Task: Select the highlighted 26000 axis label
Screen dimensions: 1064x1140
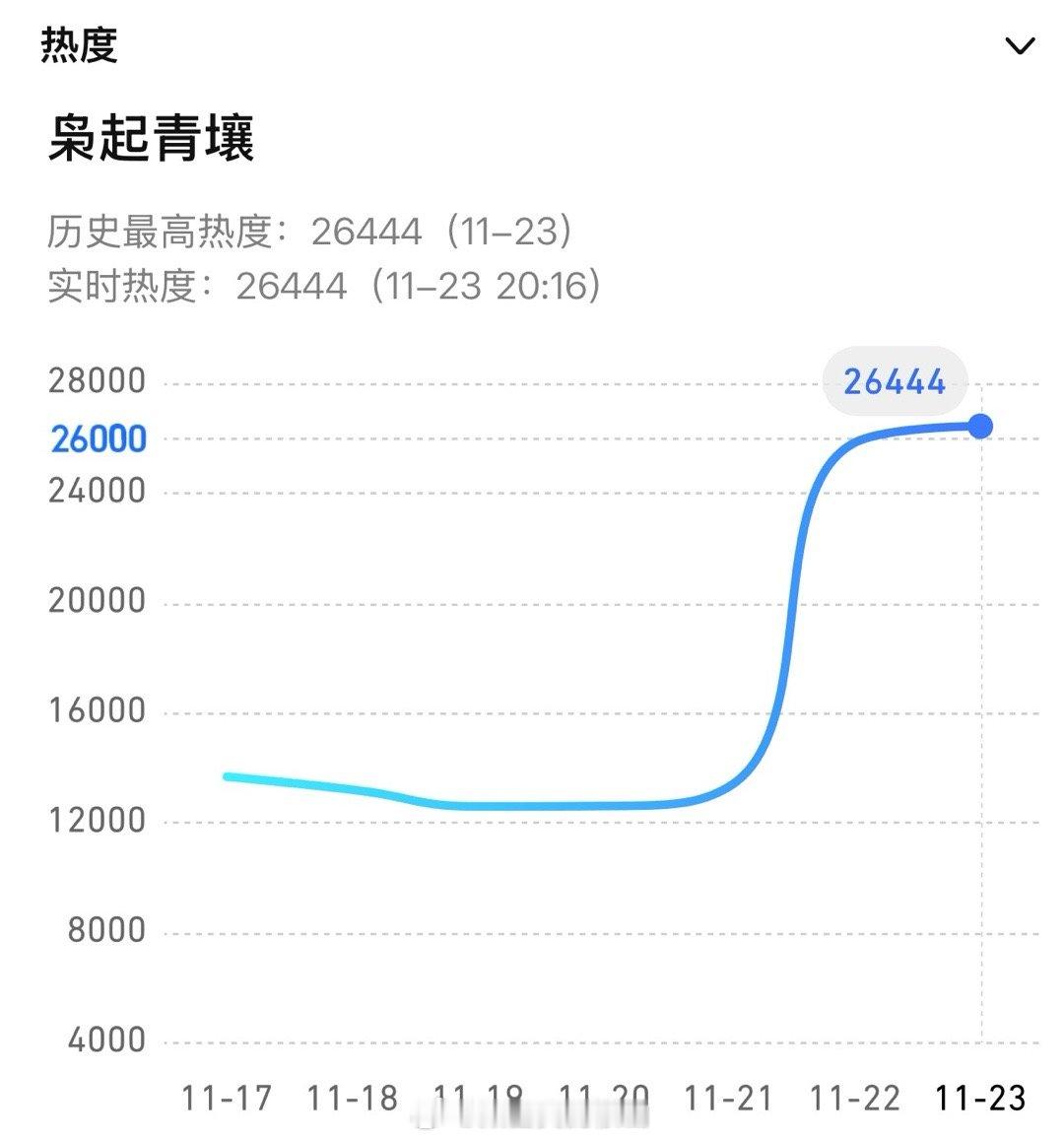Action: 96,439
